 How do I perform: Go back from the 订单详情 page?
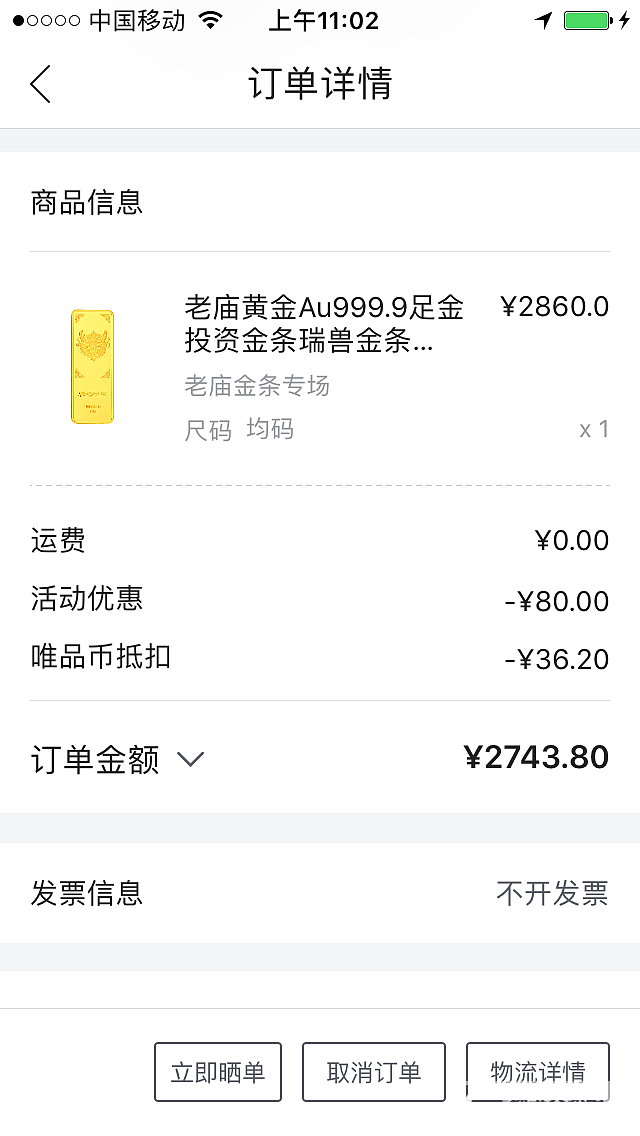coord(40,84)
